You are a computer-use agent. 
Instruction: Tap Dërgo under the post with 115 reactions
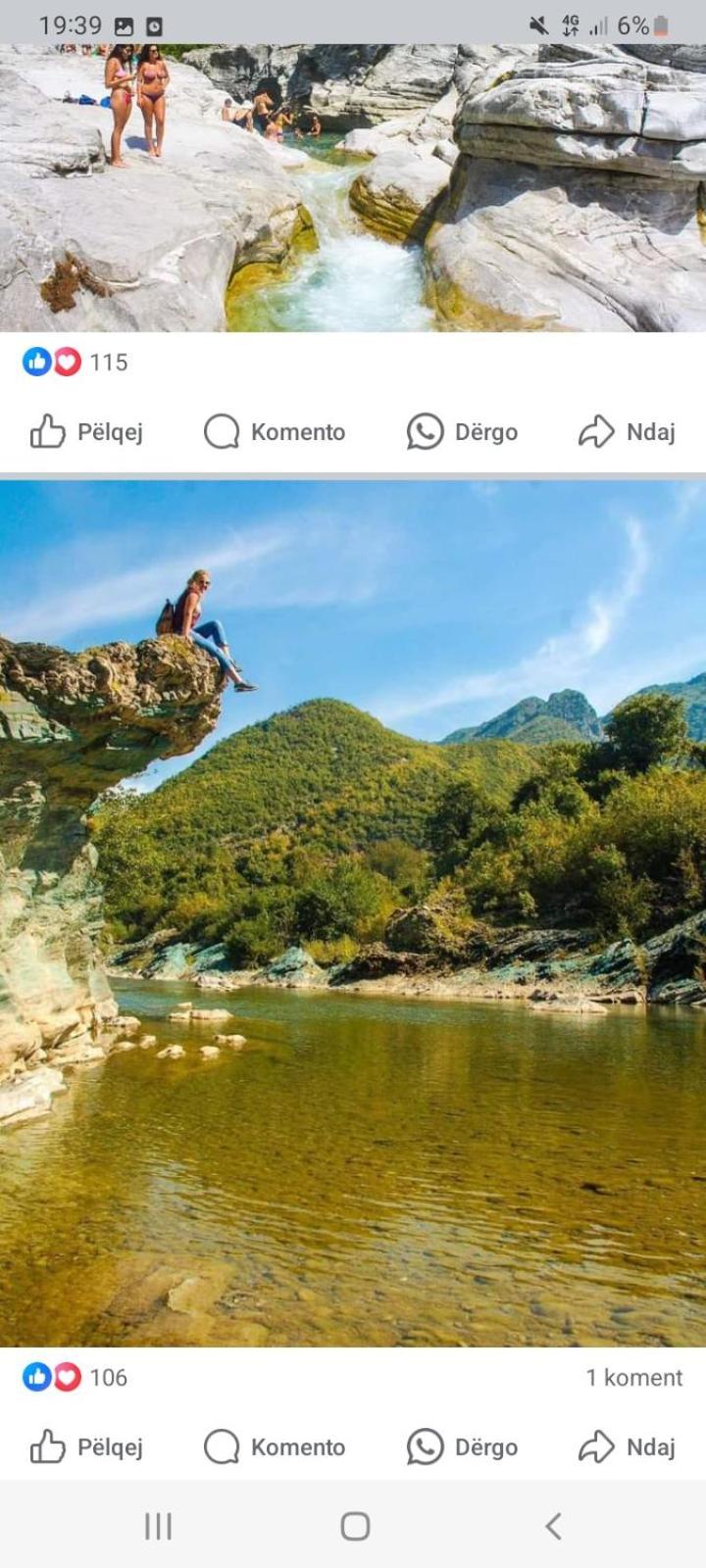point(462,432)
